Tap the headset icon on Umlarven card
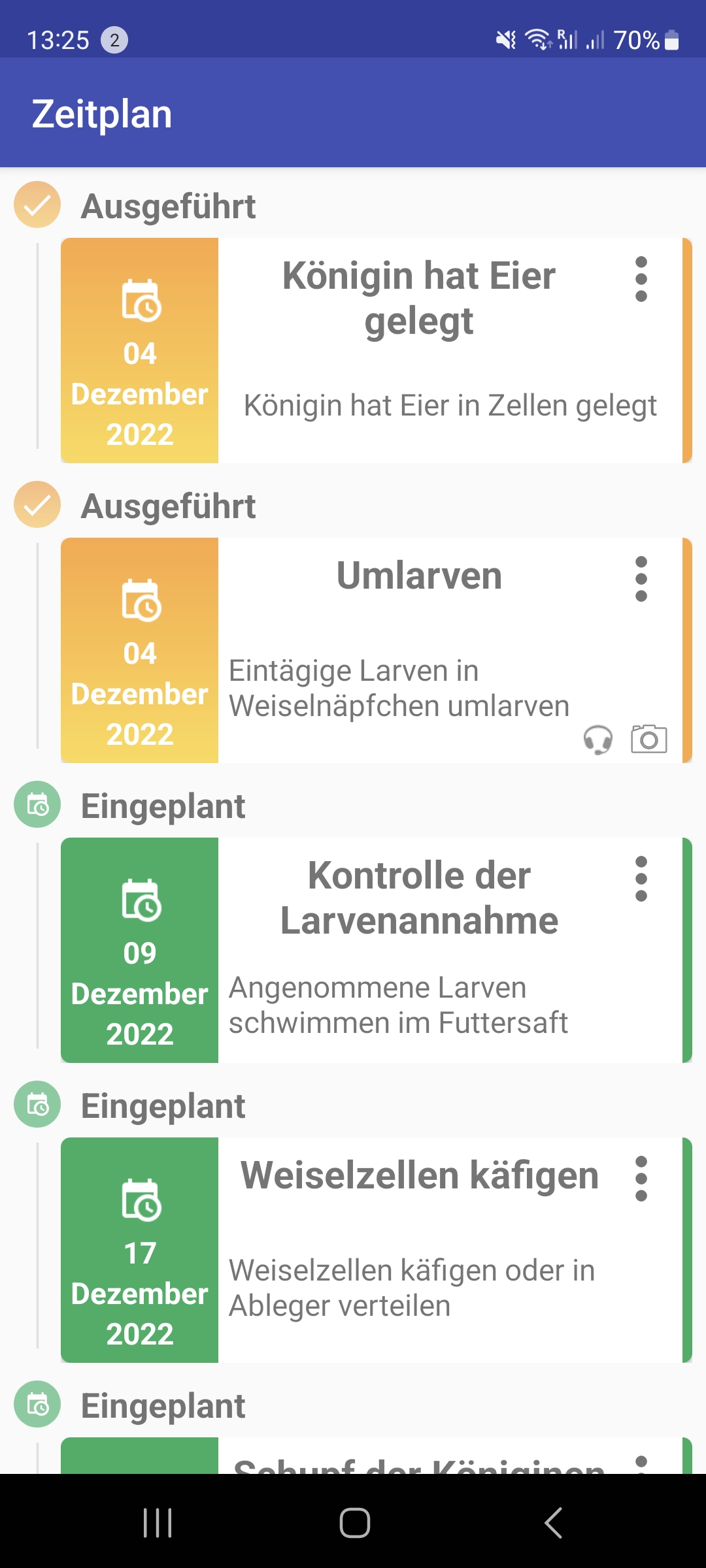Viewport: 706px width, 1568px height. click(x=598, y=740)
